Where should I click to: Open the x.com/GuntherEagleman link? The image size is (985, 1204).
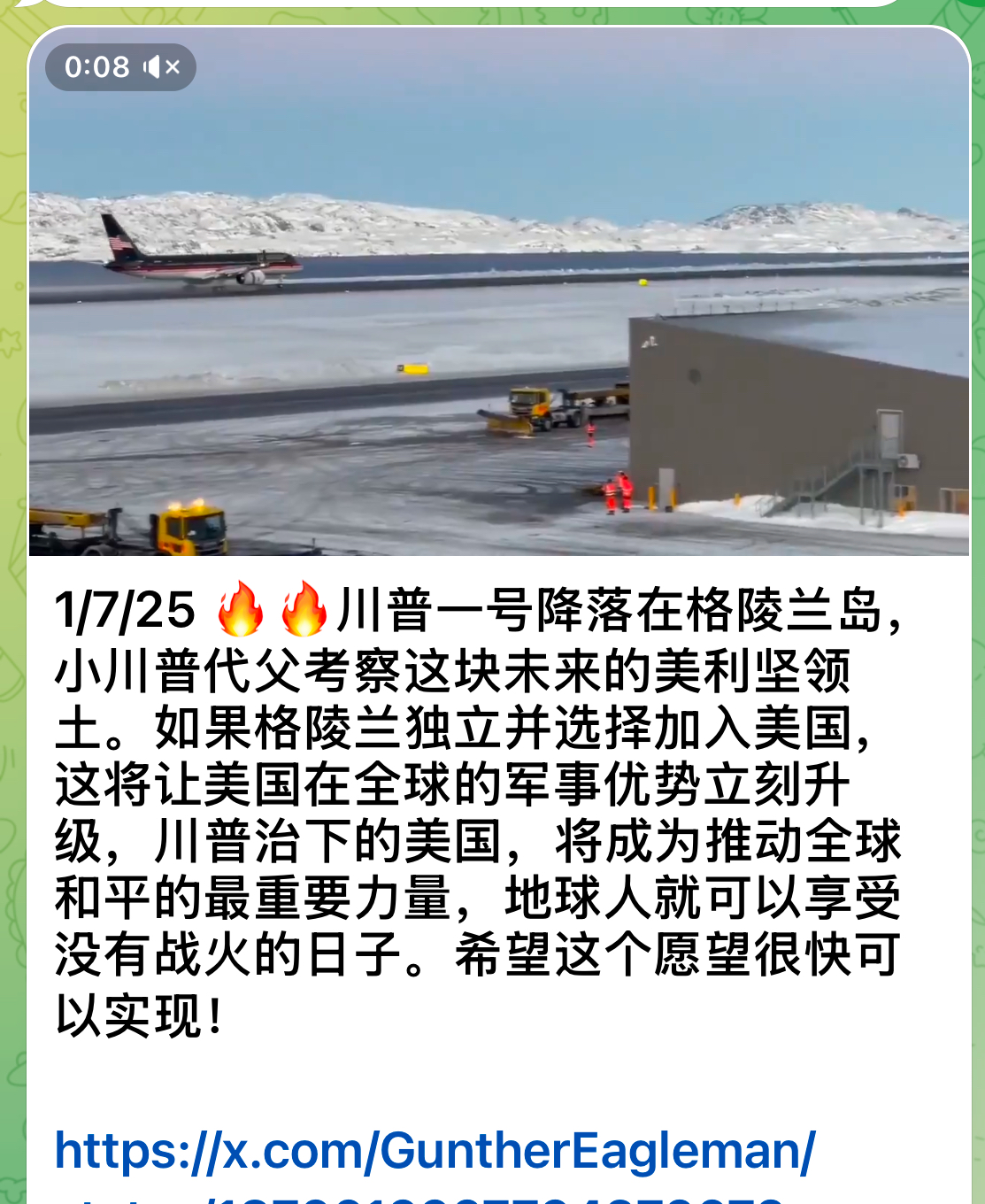tap(435, 1151)
